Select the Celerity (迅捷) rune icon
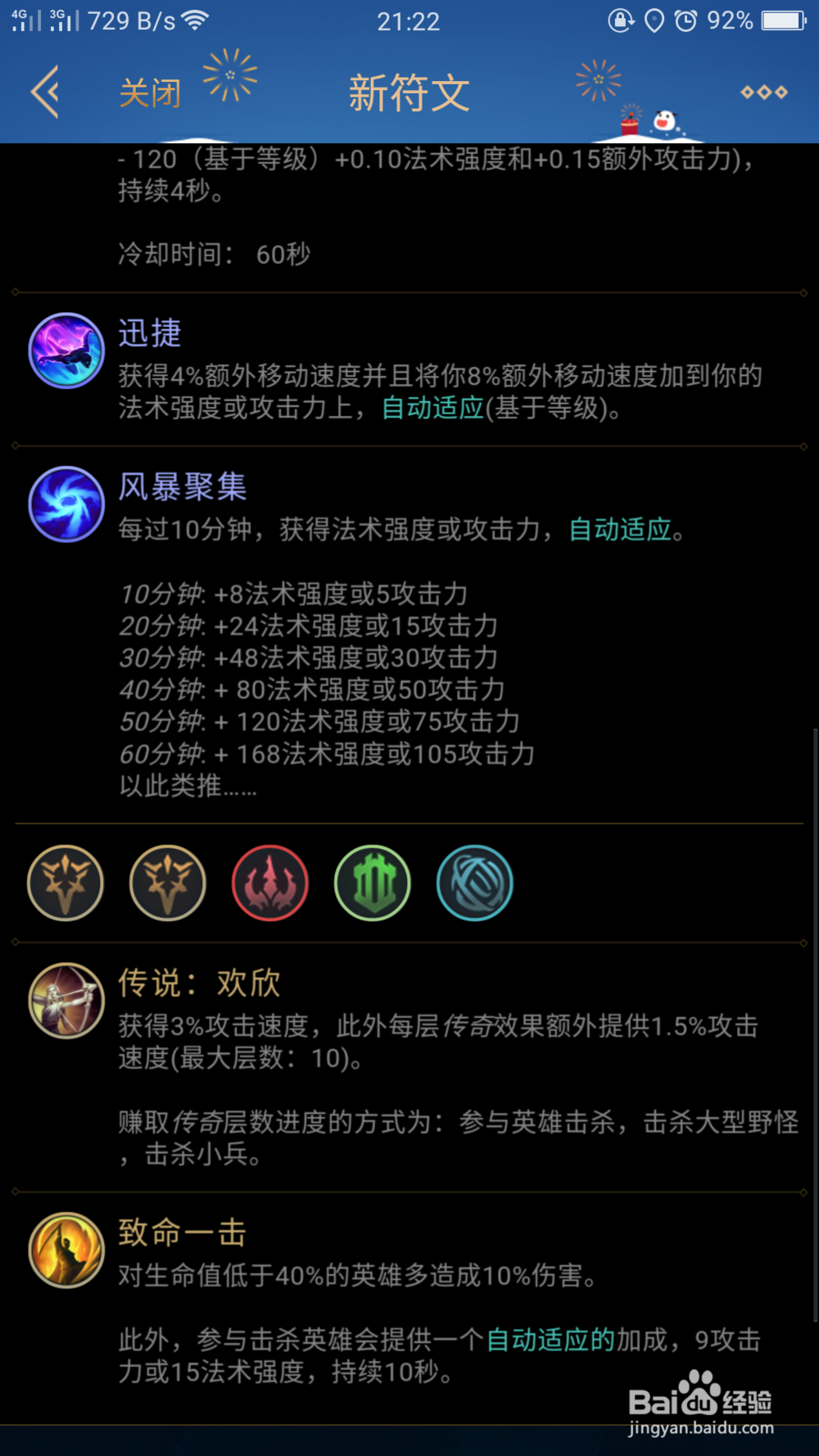Image resolution: width=819 pixels, height=1456 pixels. [66, 350]
